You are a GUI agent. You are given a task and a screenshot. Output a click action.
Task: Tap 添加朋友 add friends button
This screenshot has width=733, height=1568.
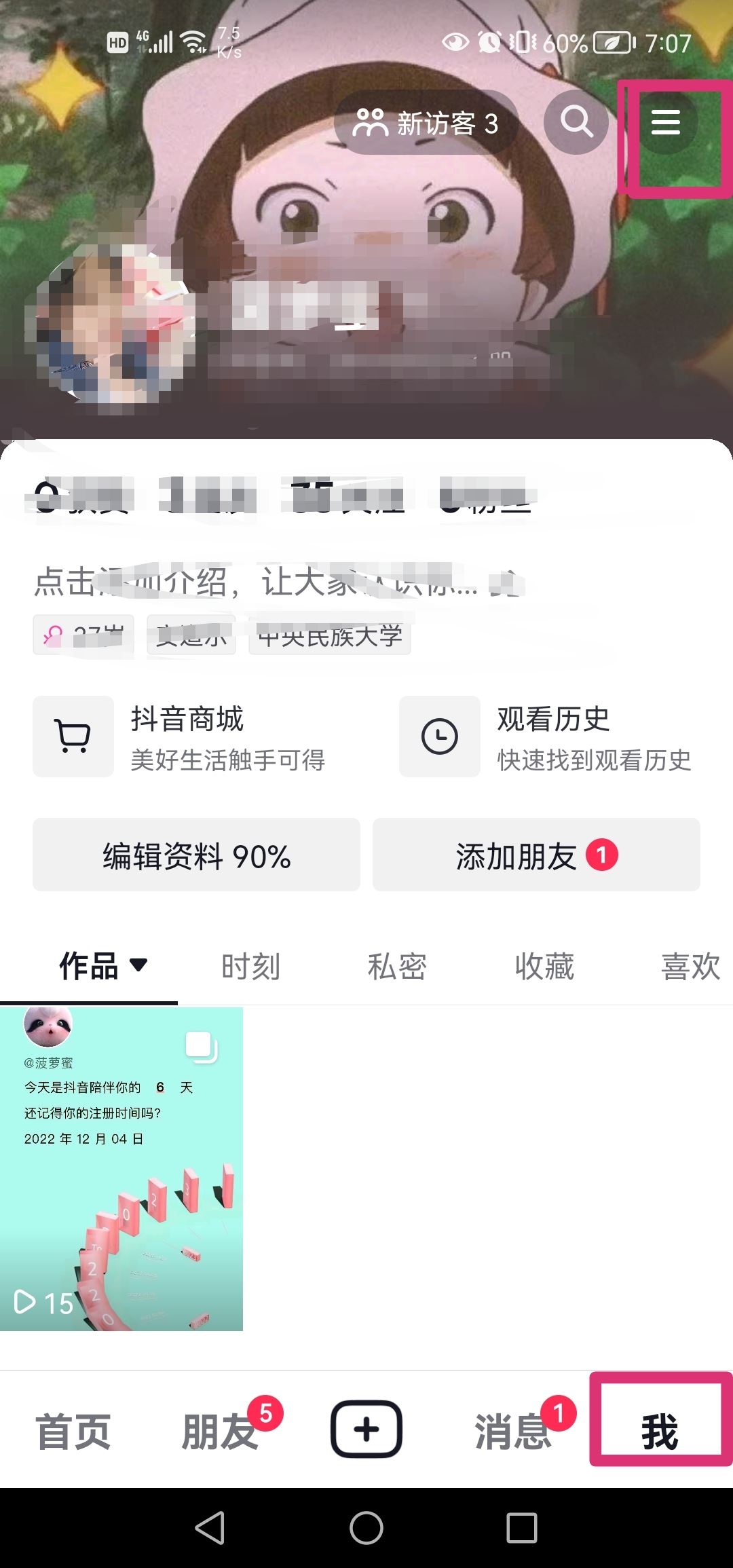[535, 856]
